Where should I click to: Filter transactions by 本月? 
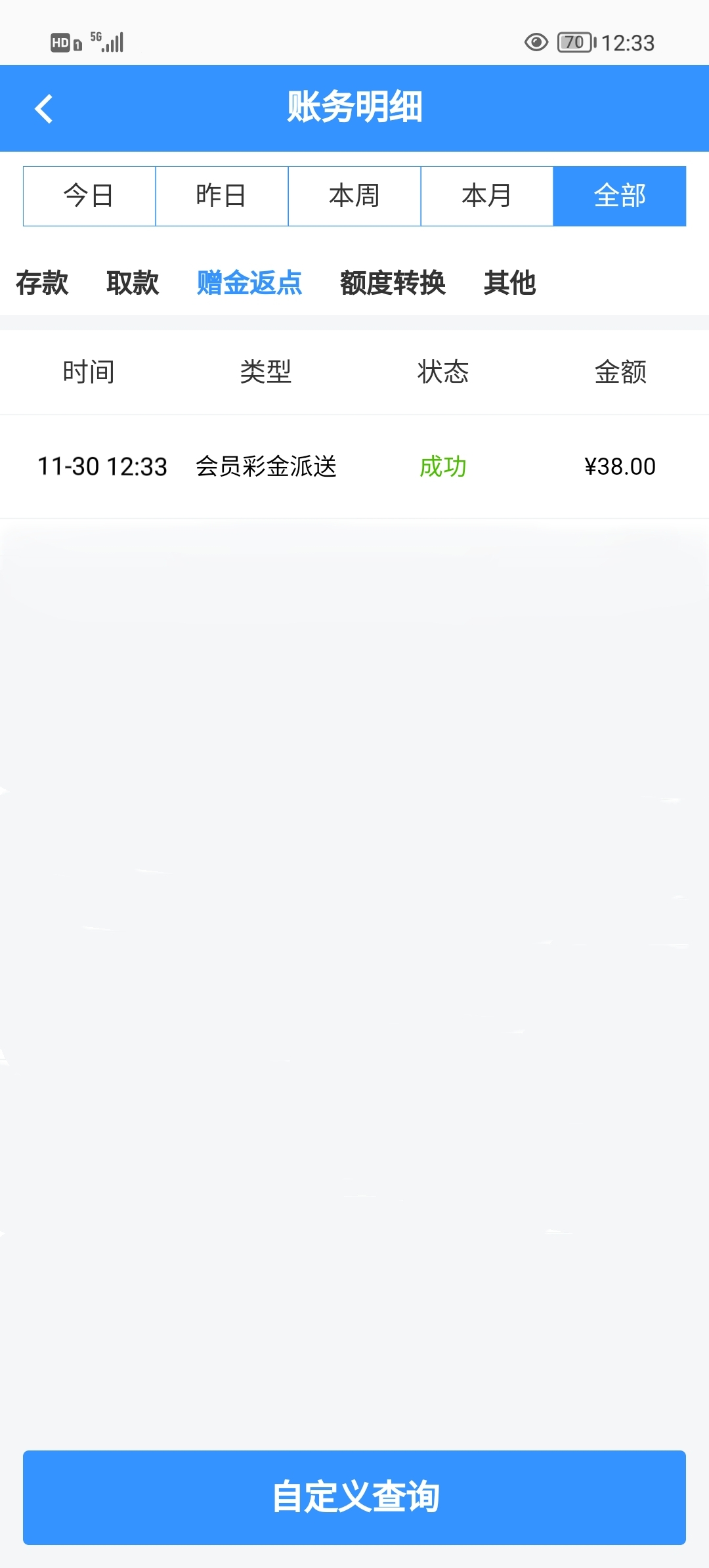(x=486, y=196)
